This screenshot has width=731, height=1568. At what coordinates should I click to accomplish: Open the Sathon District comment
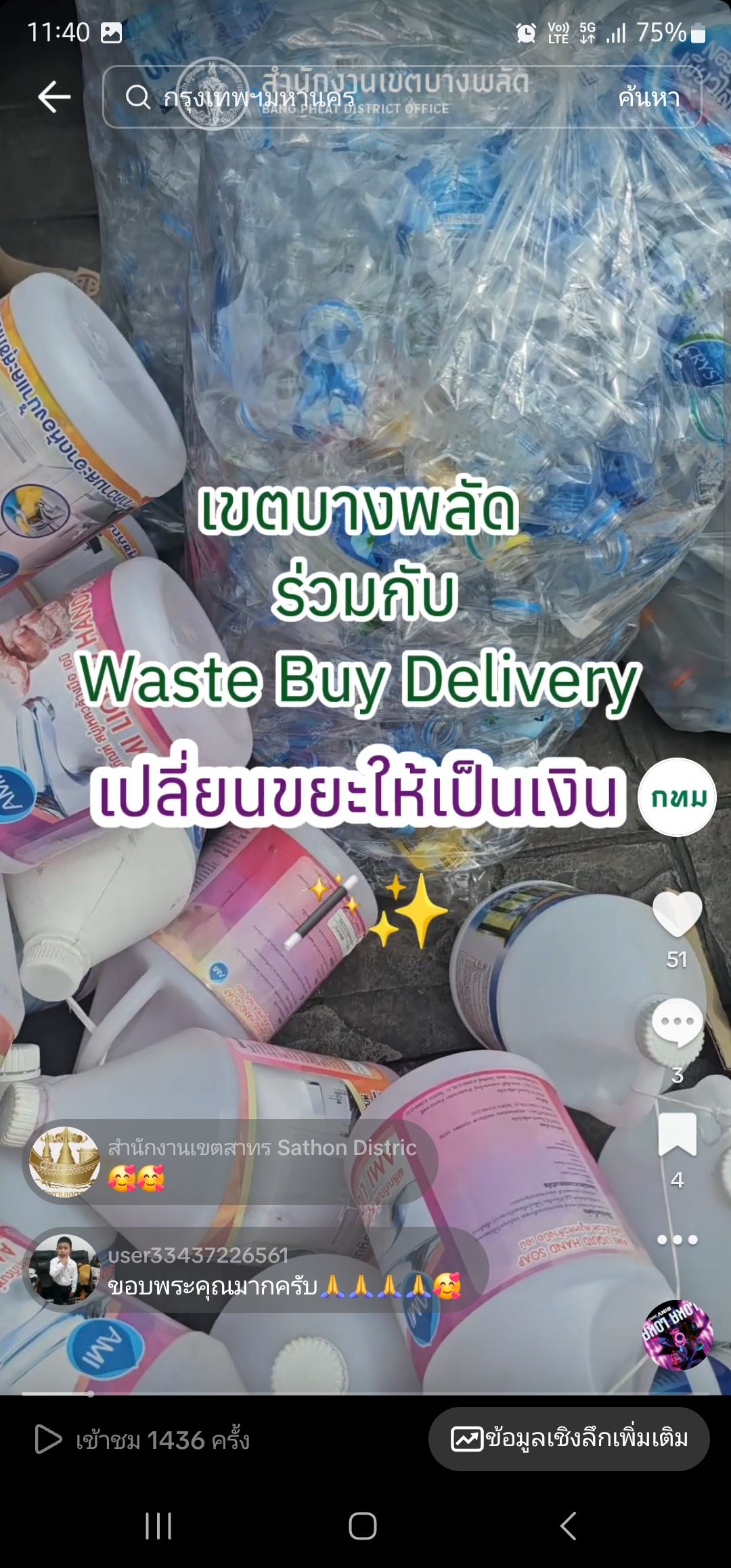230,1162
